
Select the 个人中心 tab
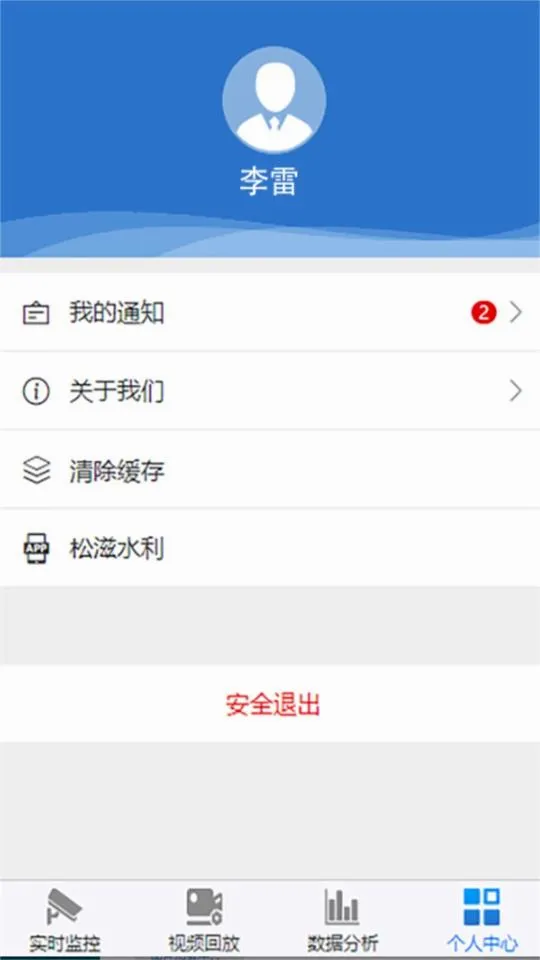click(x=482, y=920)
